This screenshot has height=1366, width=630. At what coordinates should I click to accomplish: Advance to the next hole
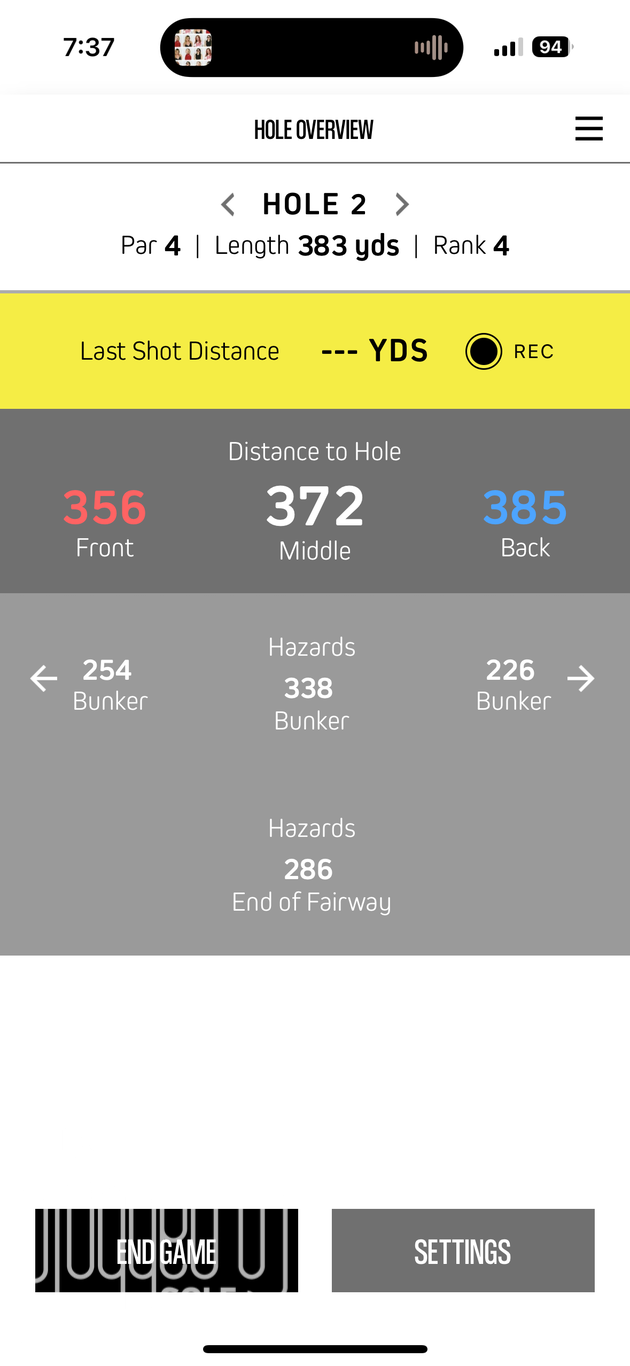402,205
